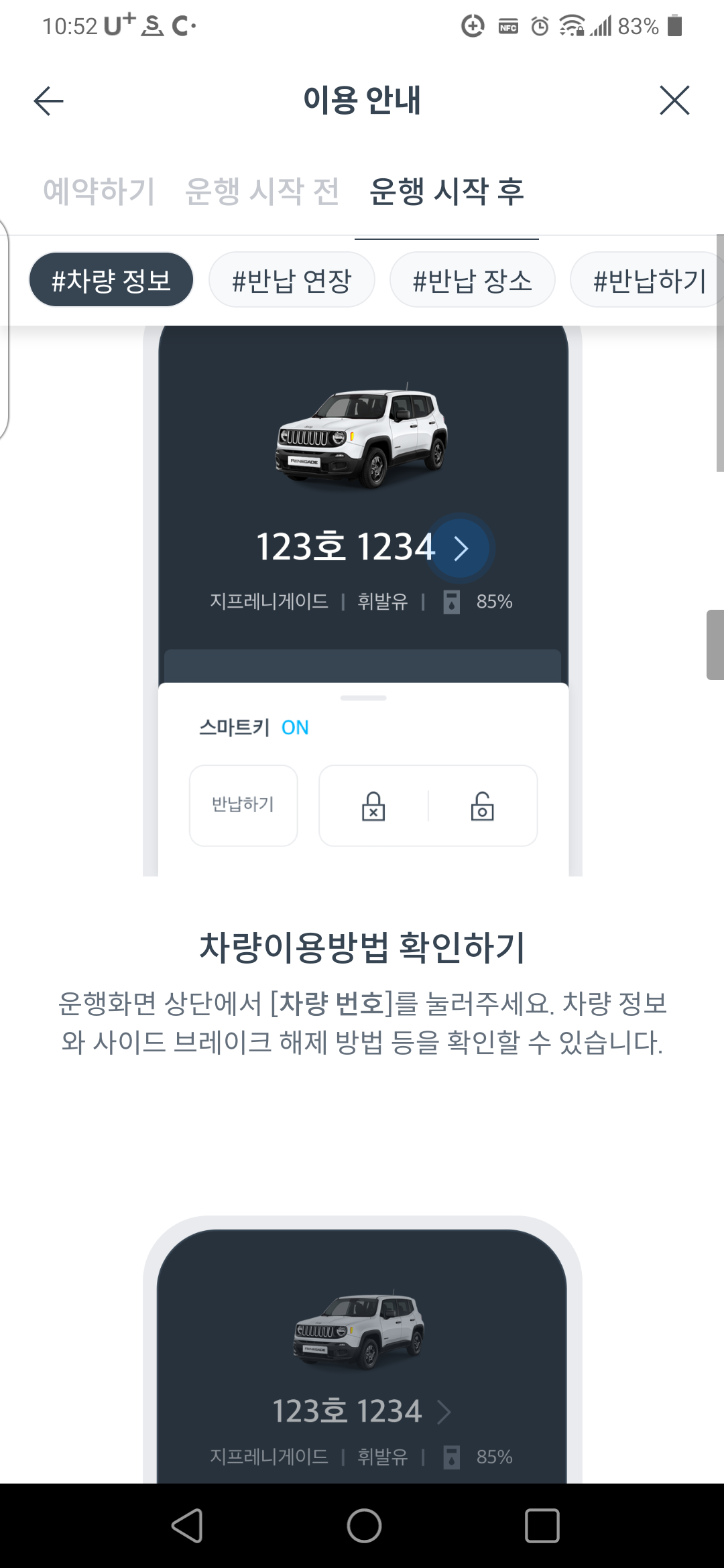Select the lock icon to lock the vehicle
Viewport: 724px width, 1568px height.
[373, 806]
